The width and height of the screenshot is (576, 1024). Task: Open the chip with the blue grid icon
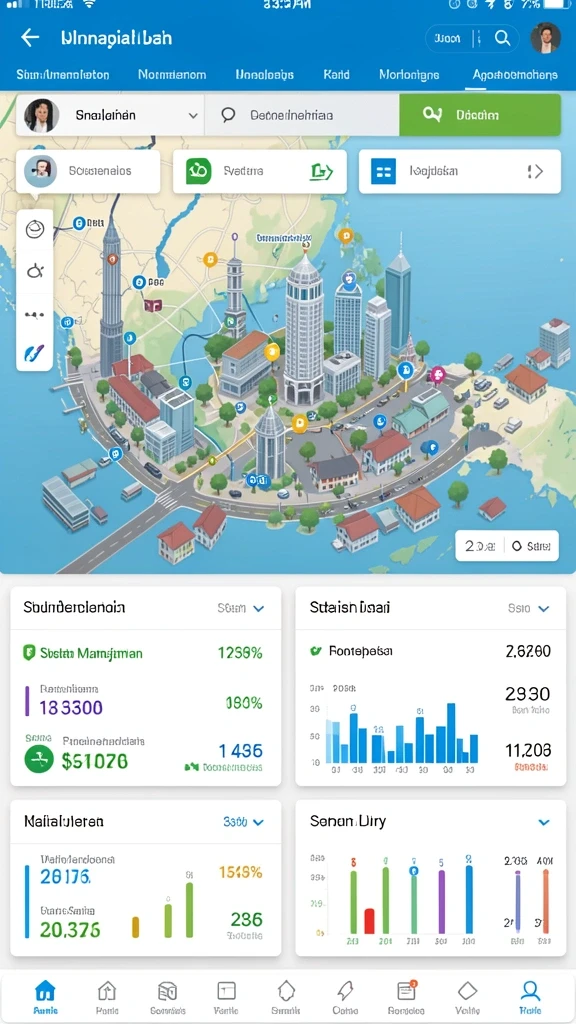460,172
